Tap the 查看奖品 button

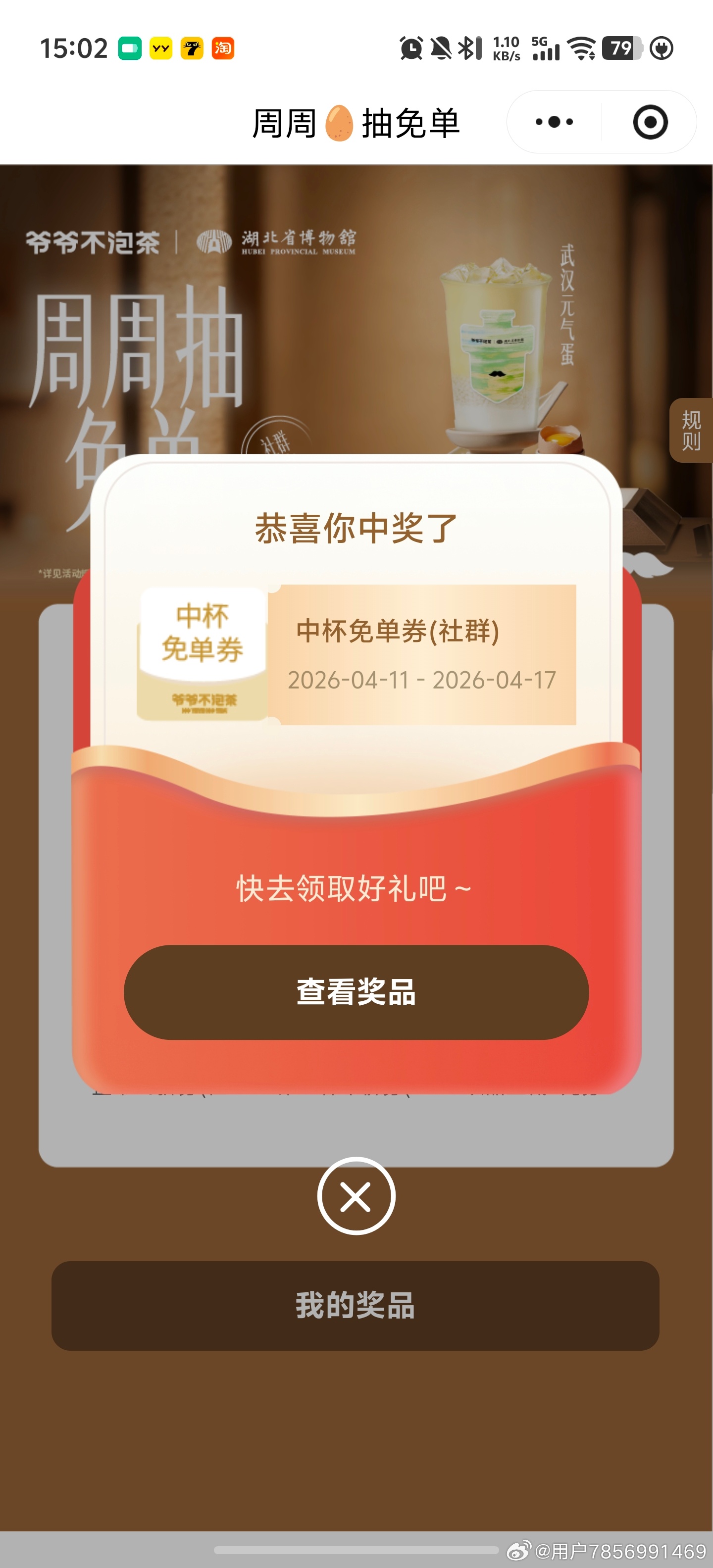(x=356, y=992)
